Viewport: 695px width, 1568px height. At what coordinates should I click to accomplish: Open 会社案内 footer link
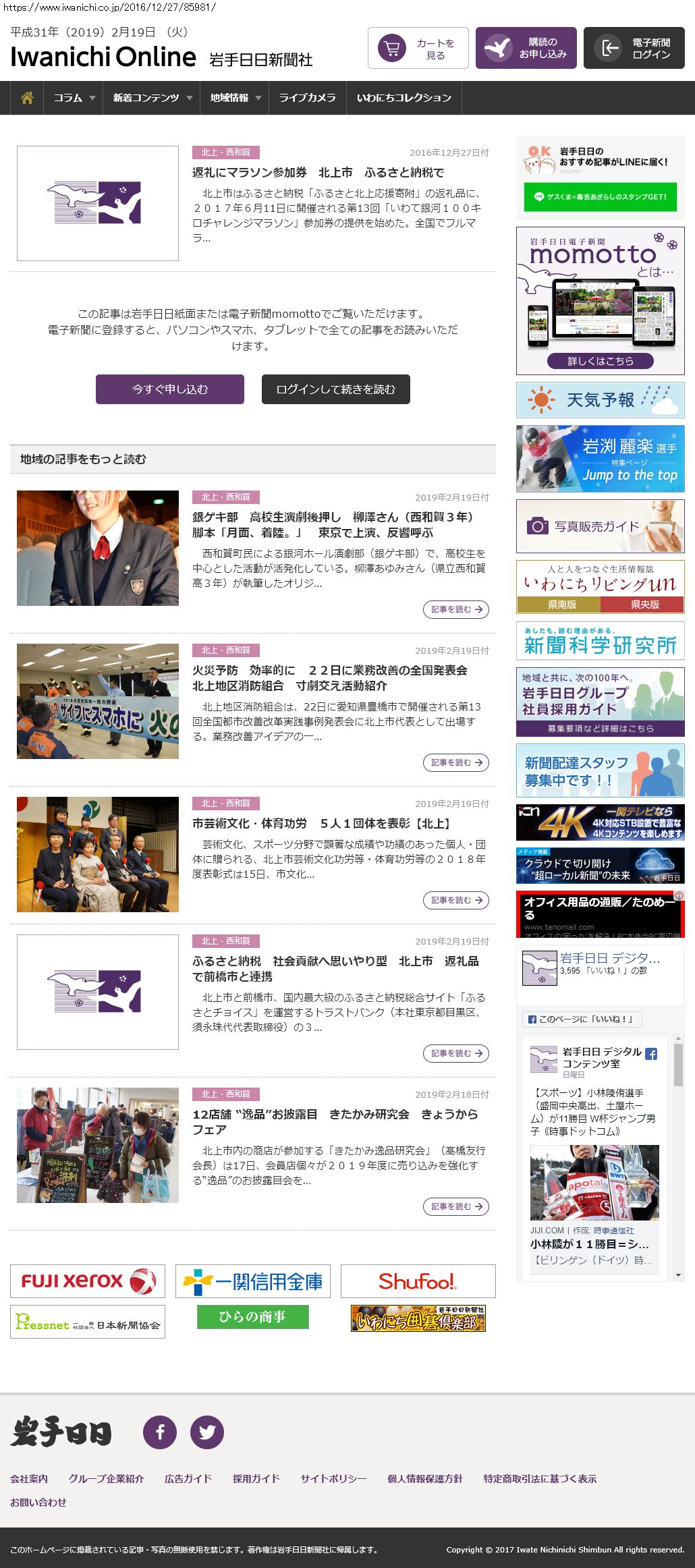click(29, 1478)
